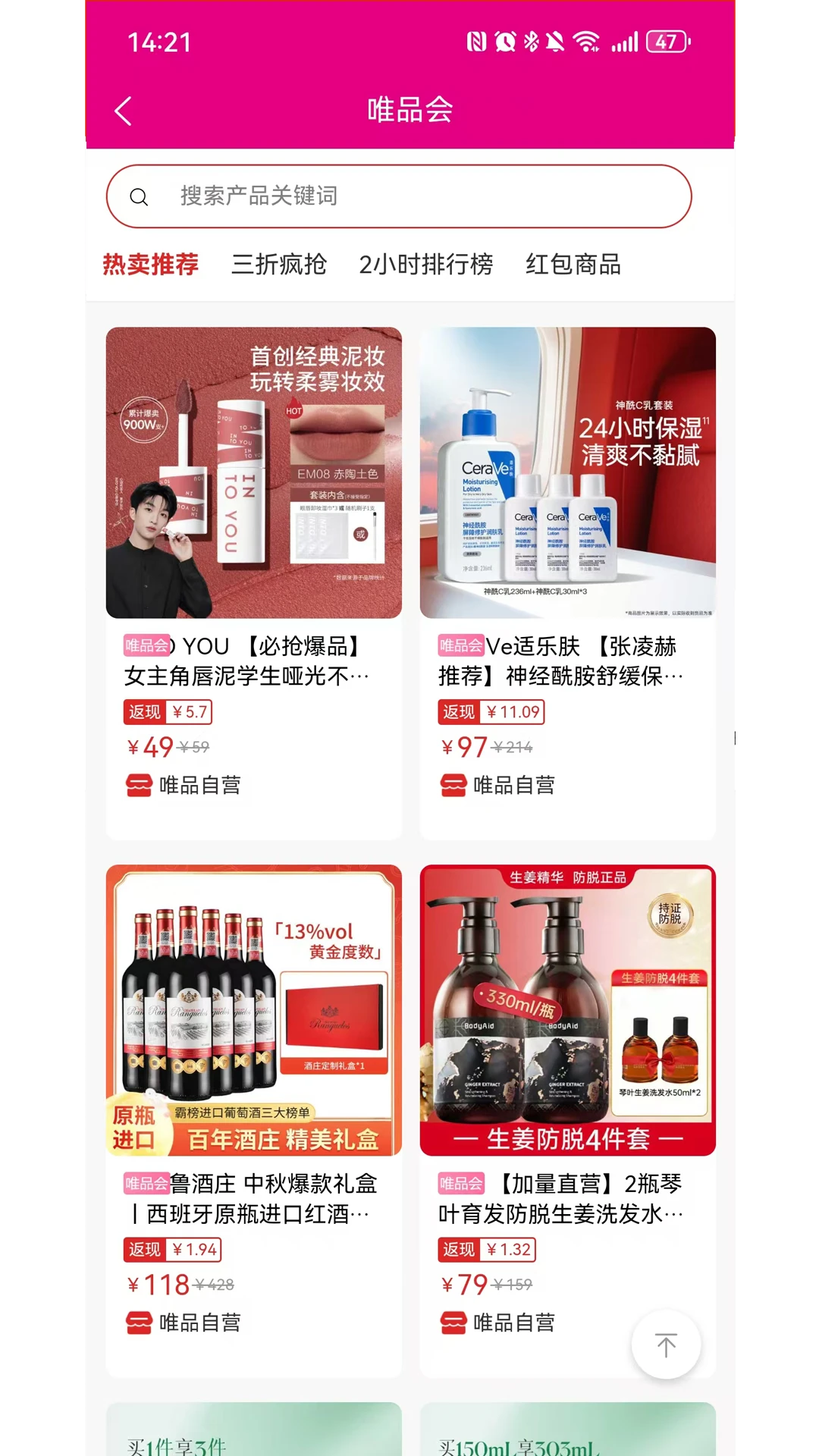819x1456 pixels.
Task: Select the 热卖推荐 tab
Action: [149, 265]
